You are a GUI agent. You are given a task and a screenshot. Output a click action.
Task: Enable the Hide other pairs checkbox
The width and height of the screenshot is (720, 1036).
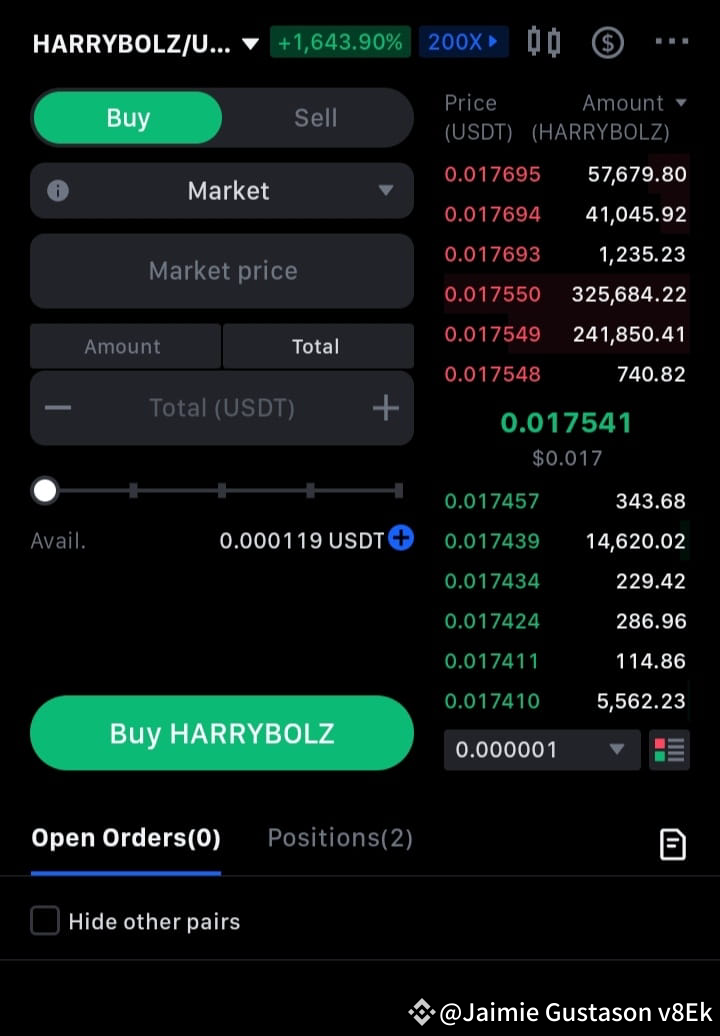45,920
